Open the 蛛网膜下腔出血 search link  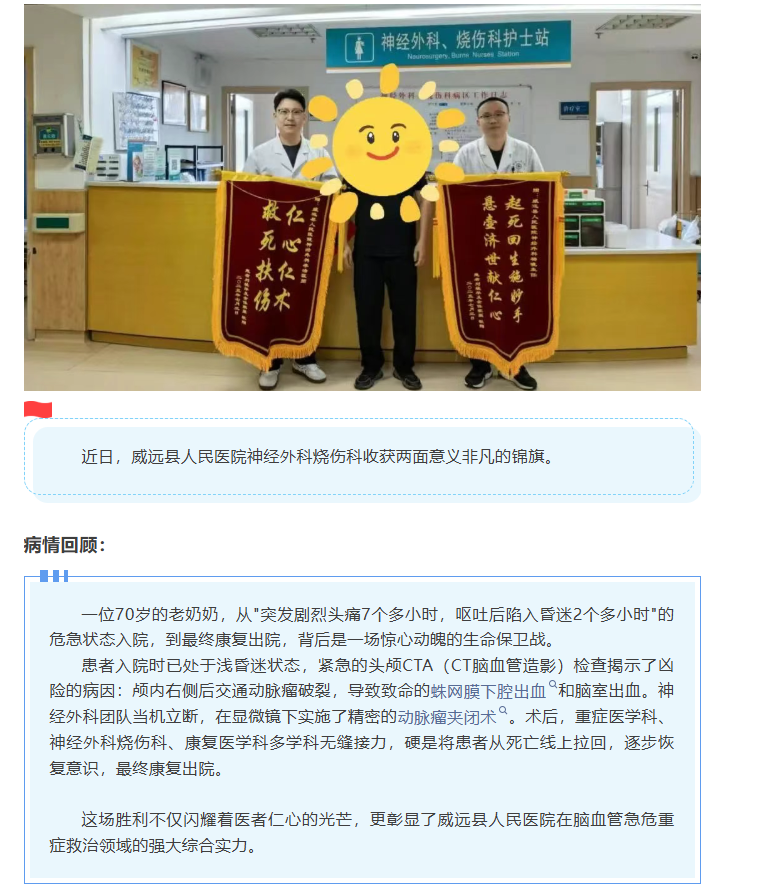[490, 691]
